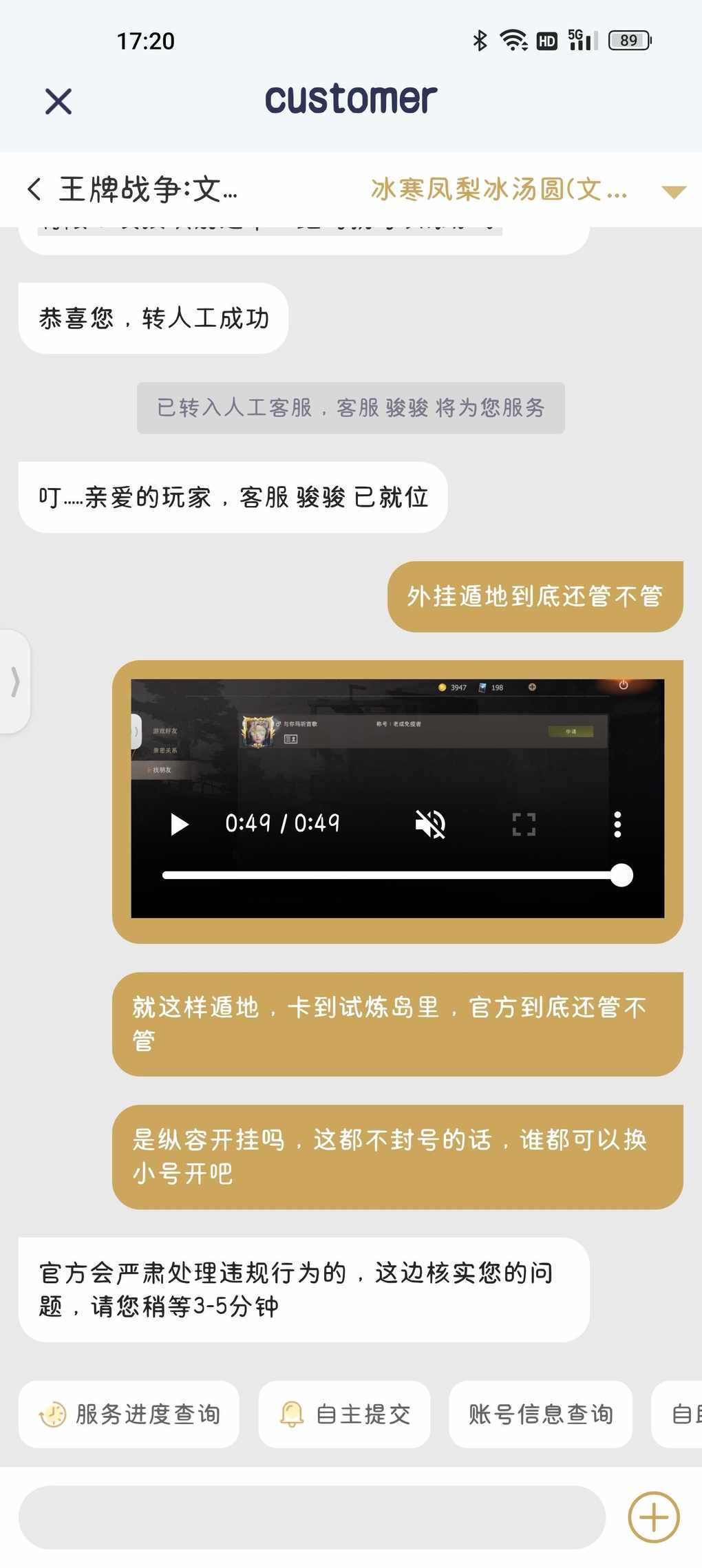
Task: Play the 0:49 video
Action: (x=180, y=824)
